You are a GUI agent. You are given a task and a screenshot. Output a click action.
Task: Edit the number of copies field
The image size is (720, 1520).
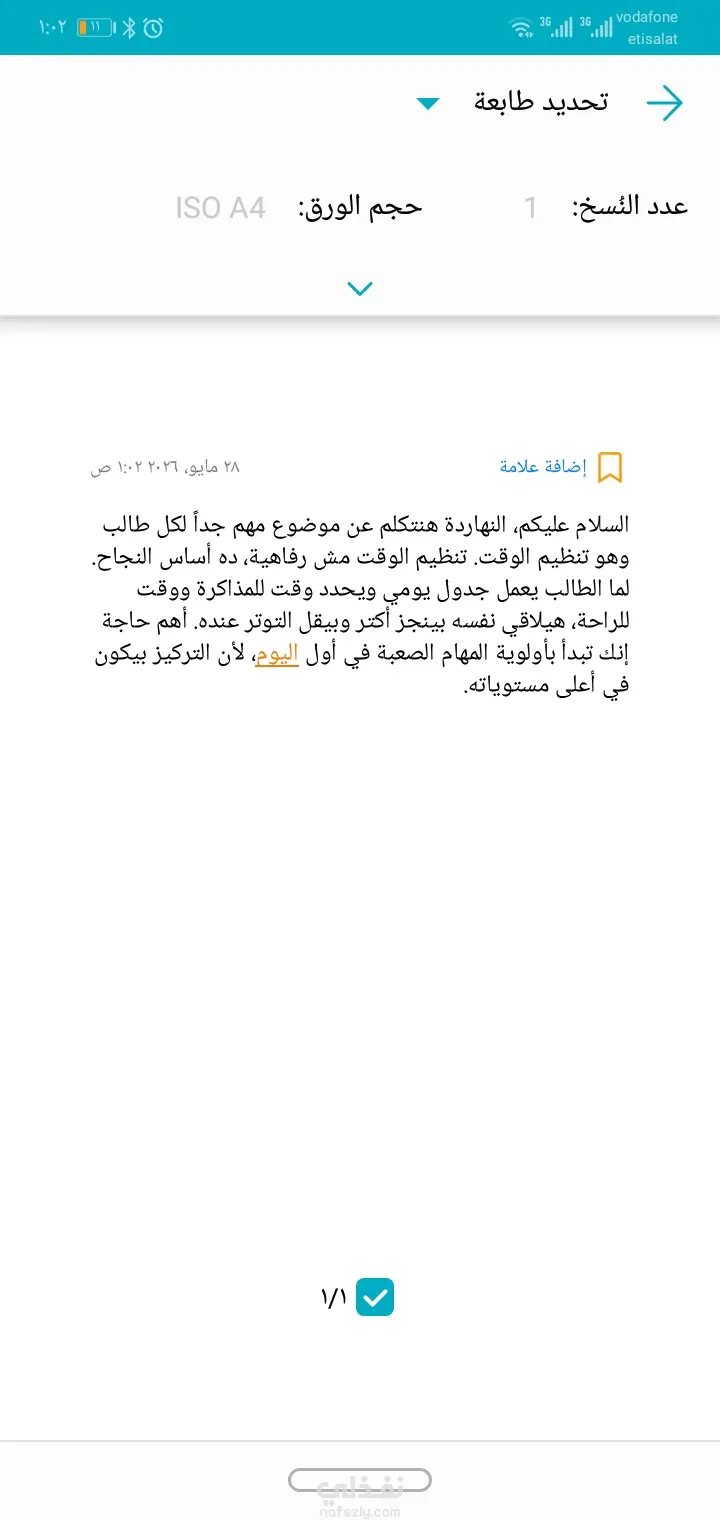tap(531, 208)
